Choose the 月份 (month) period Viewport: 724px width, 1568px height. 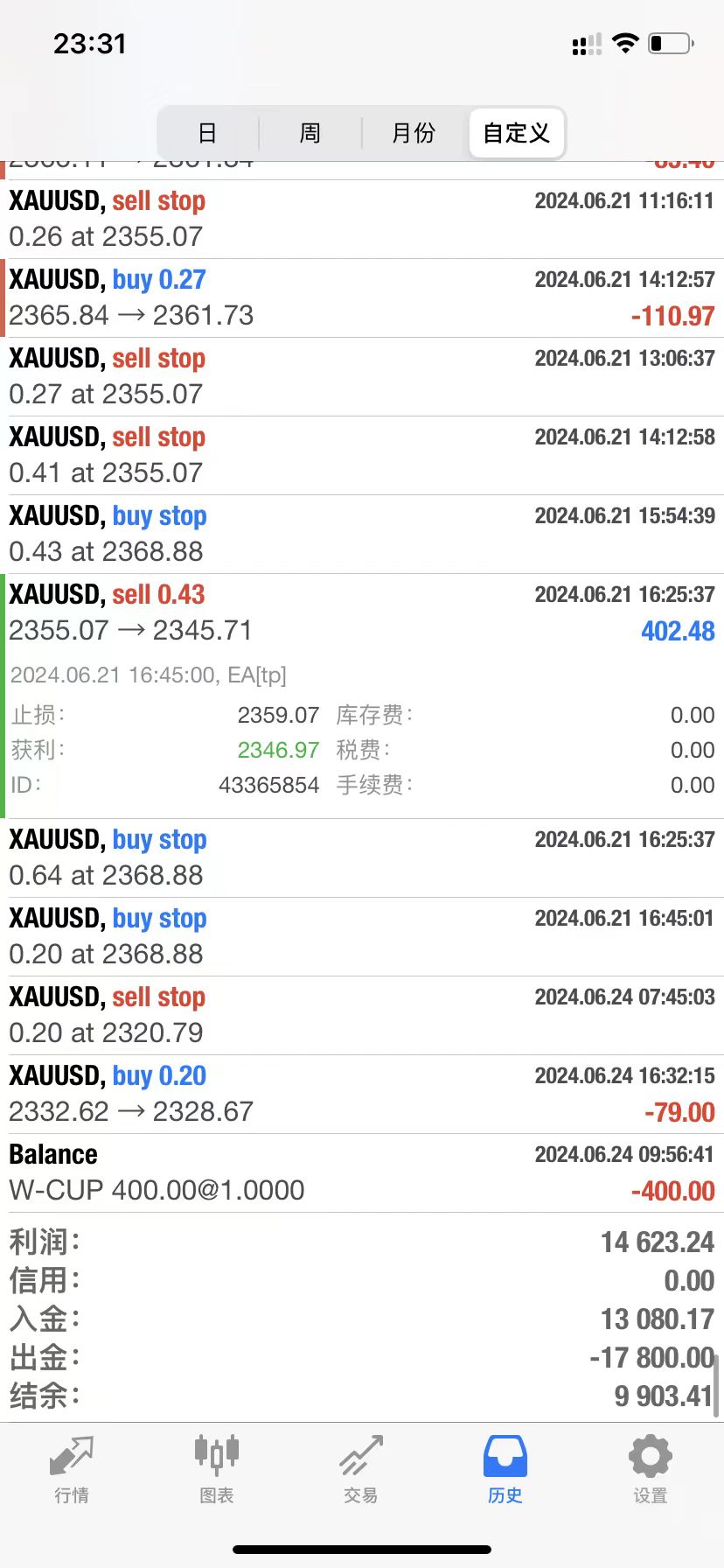(414, 133)
